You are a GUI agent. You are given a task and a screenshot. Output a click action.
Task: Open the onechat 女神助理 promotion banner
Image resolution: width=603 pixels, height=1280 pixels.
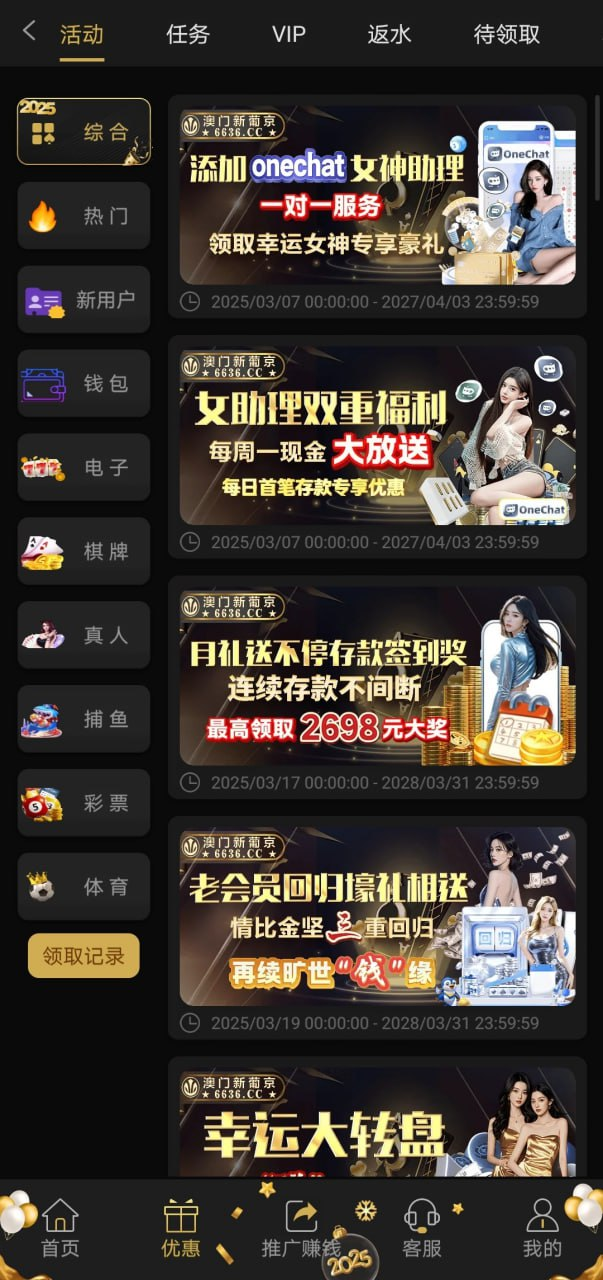click(x=378, y=195)
